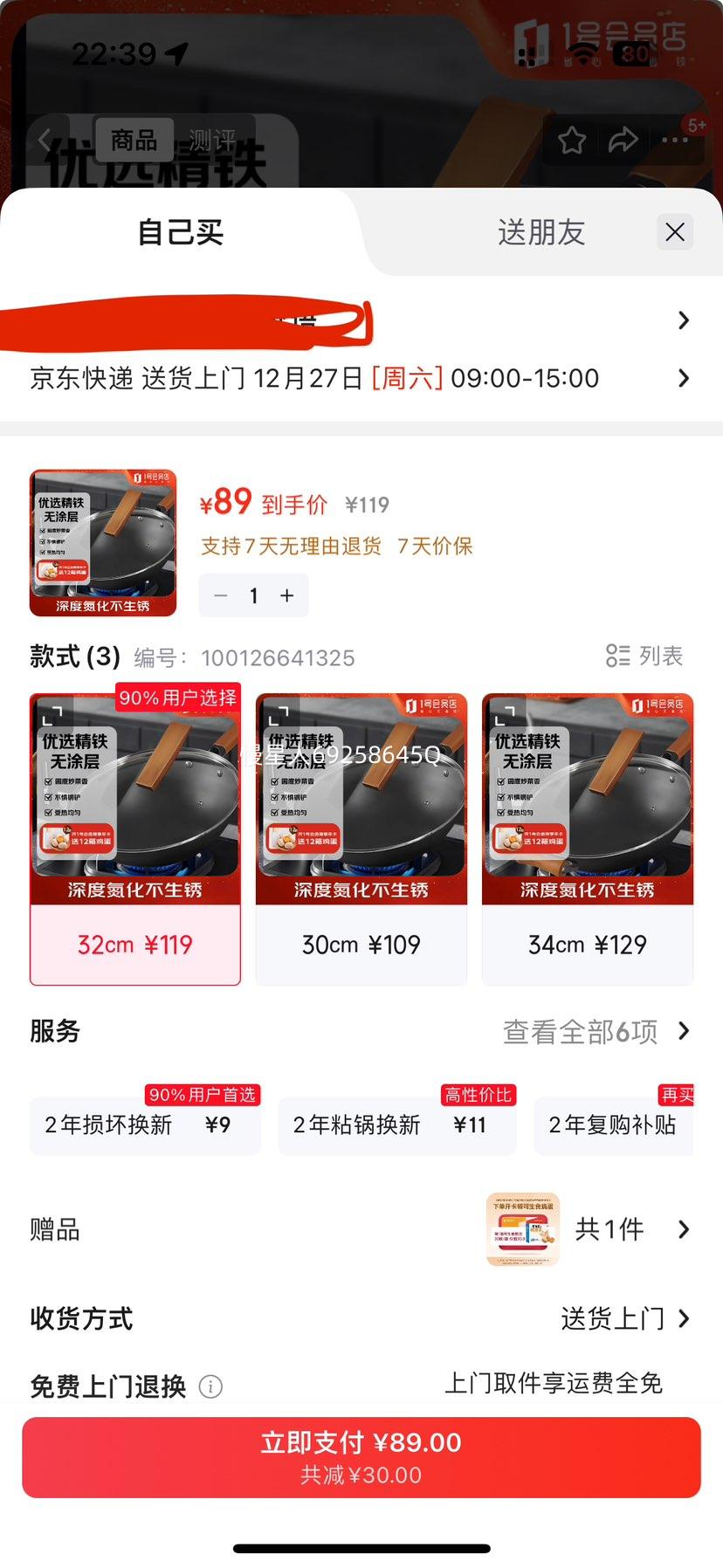Open the share icon at top right
The image size is (723, 1568).
coord(623,140)
